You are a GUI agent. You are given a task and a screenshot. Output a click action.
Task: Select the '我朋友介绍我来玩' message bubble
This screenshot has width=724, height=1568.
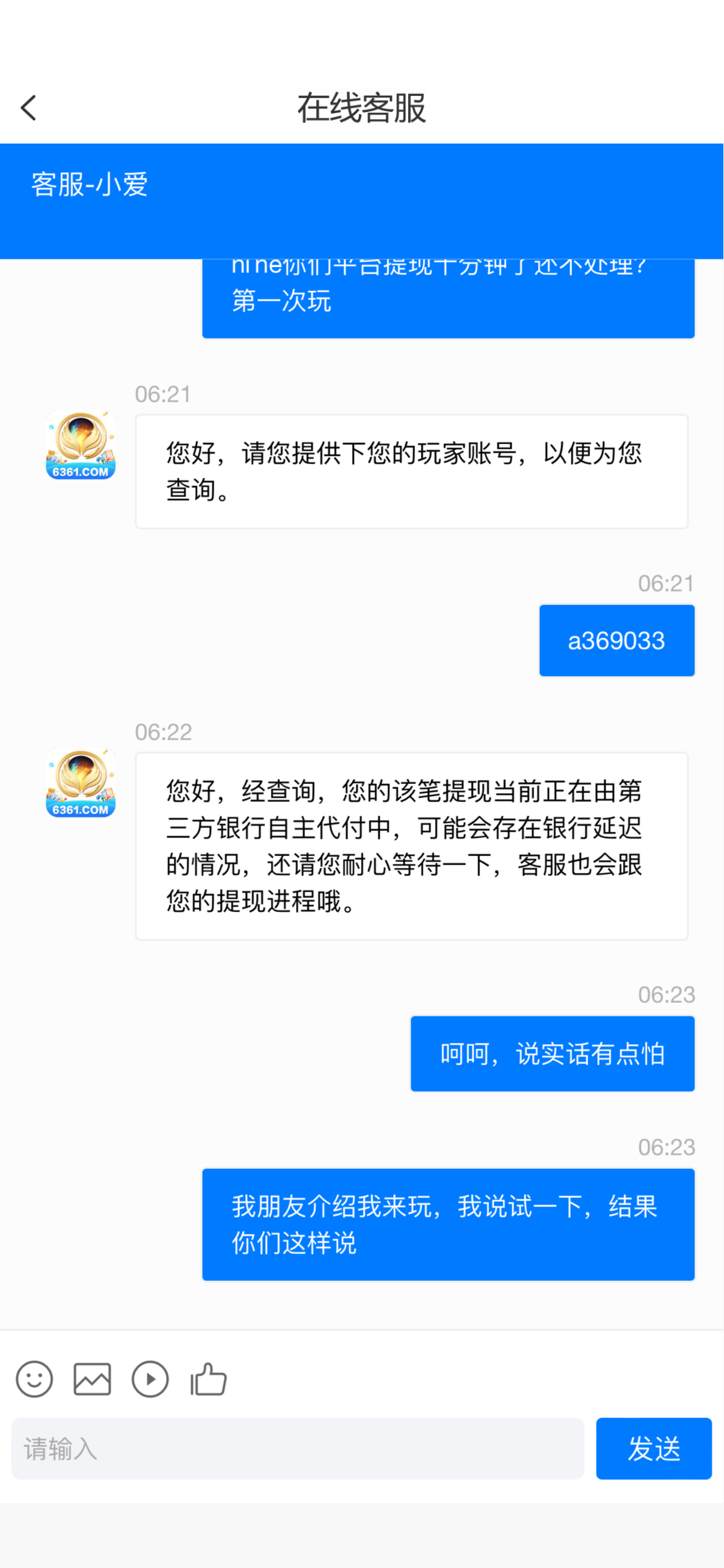point(448,1223)
